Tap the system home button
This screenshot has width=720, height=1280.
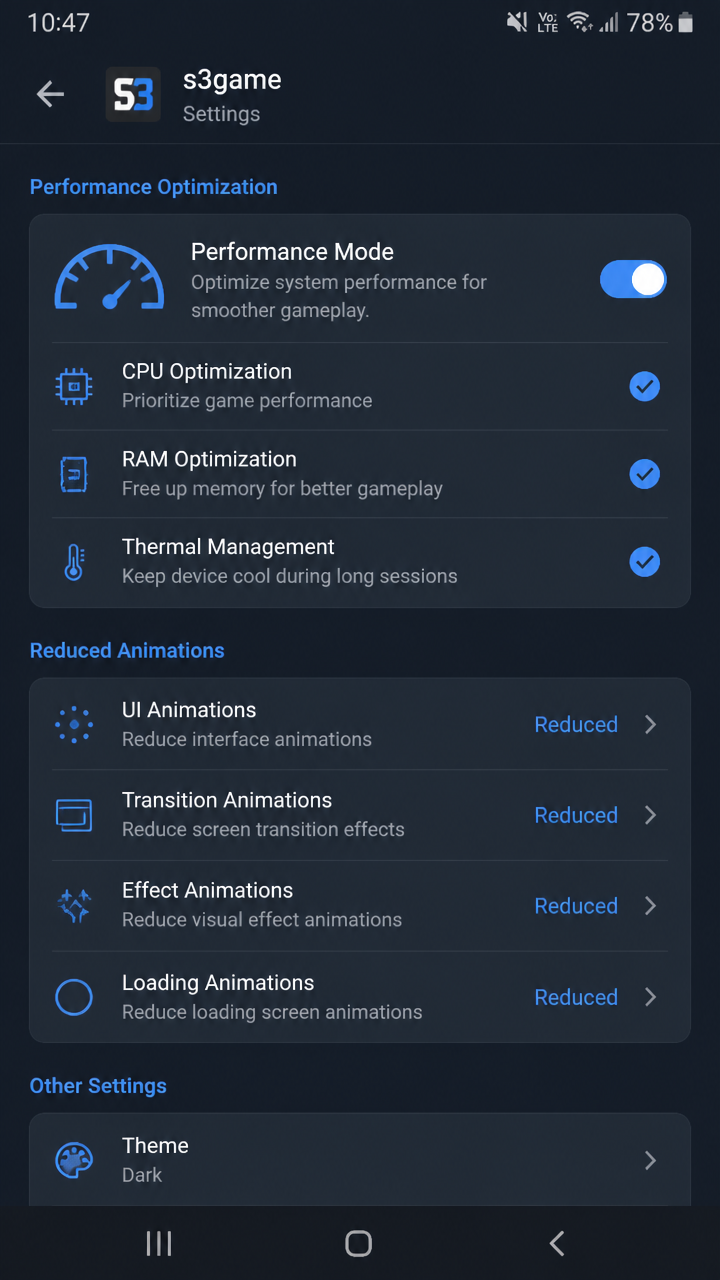[x=358, y=1243]
